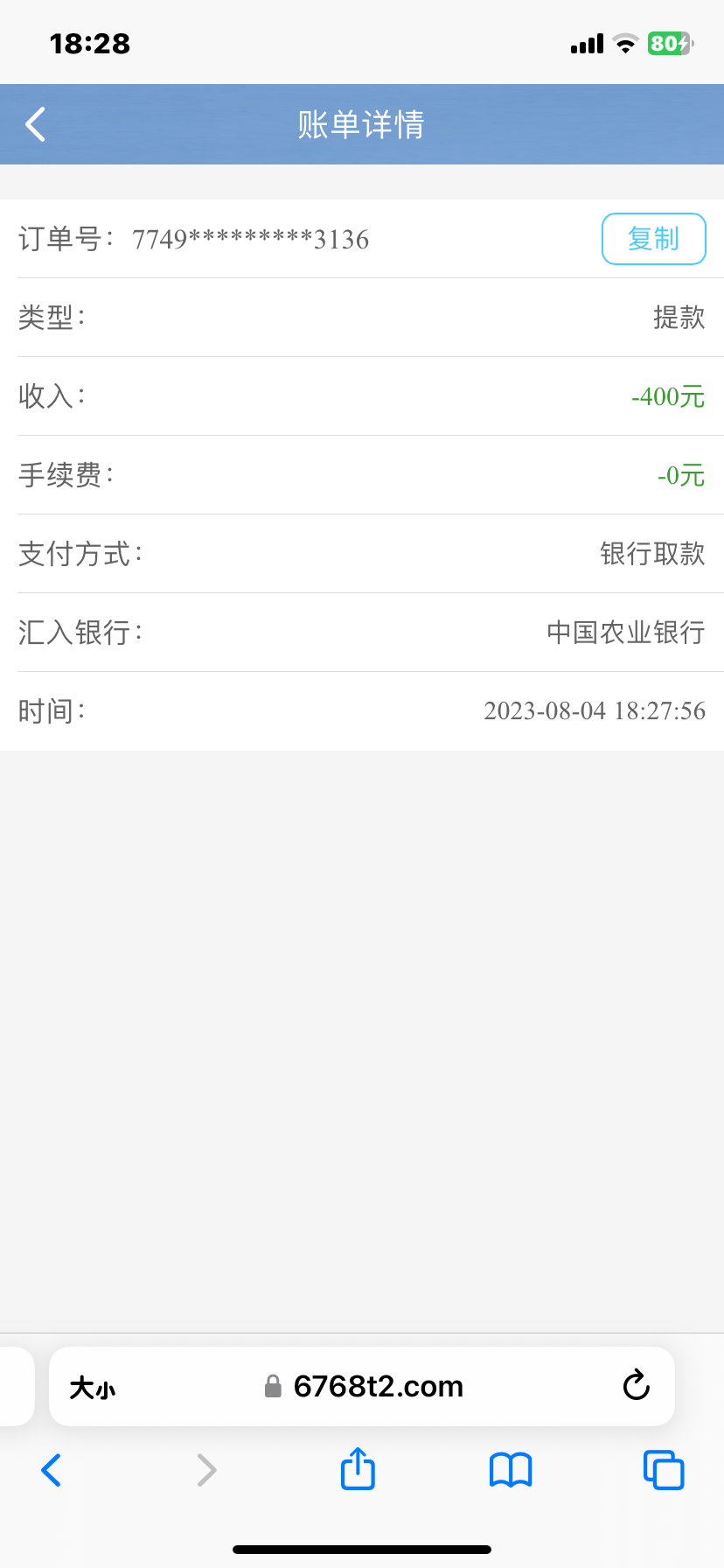Open the 大小 page settings menu
The height and width of the screenshot is (1568, 724).
click(x=93, y=1388)
